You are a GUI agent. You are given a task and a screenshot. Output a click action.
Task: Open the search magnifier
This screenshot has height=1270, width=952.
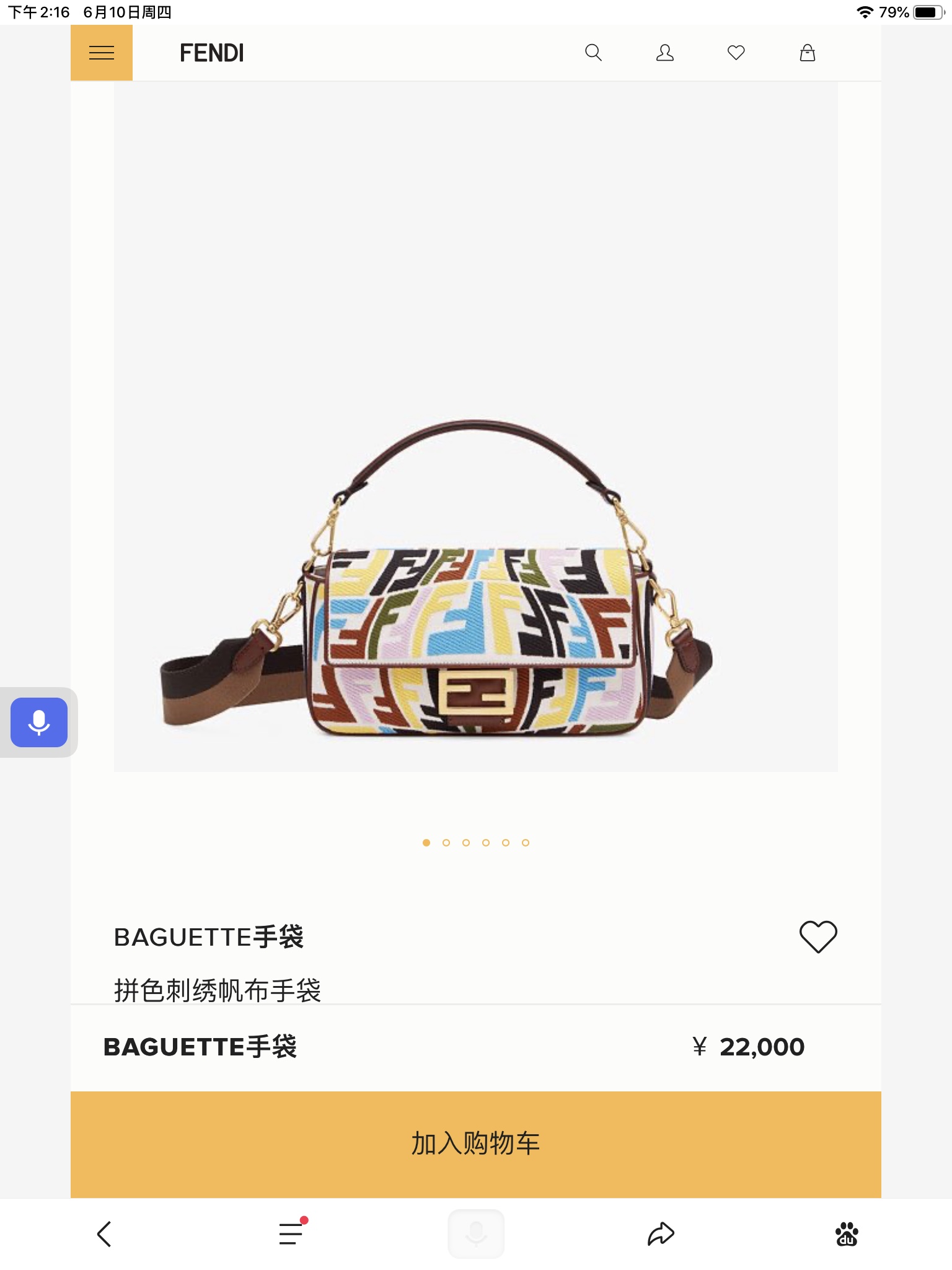tap(593, 53)
